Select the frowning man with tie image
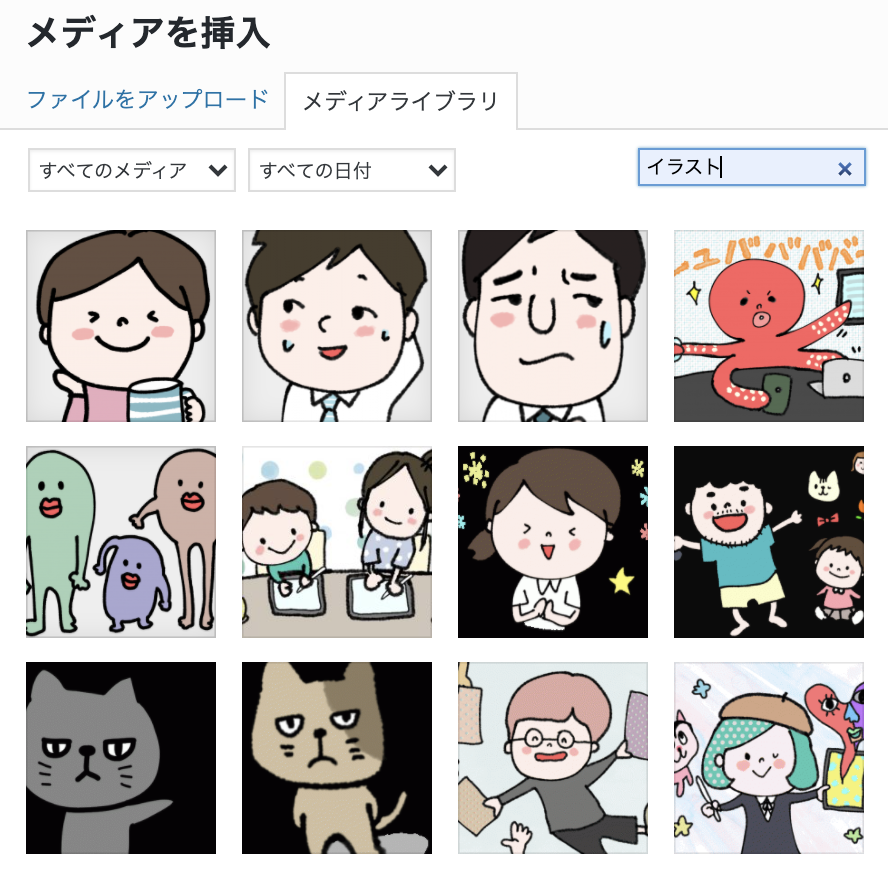The height and width of the screenshot is (870, 888). (553, 326)
